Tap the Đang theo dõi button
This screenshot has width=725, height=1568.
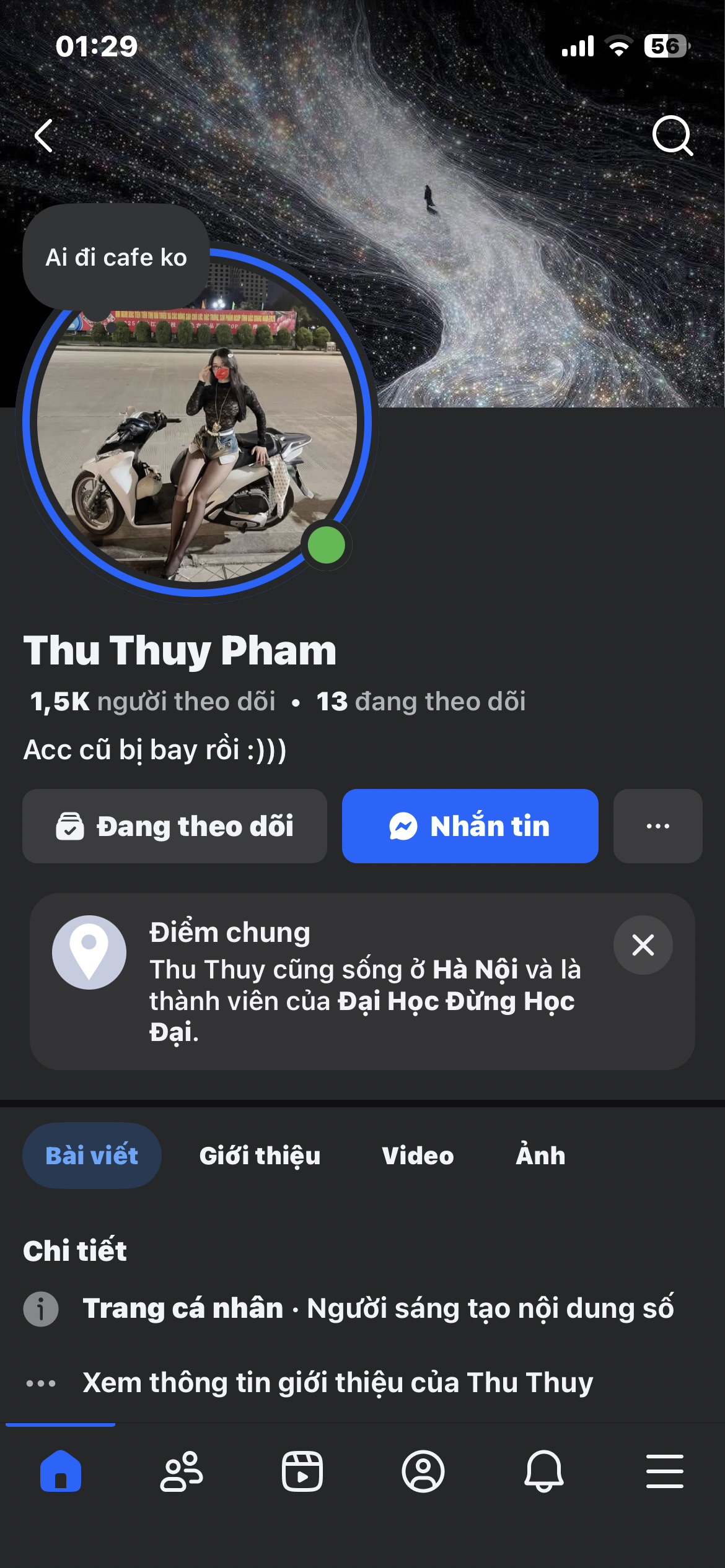click(x=175, y=826)
